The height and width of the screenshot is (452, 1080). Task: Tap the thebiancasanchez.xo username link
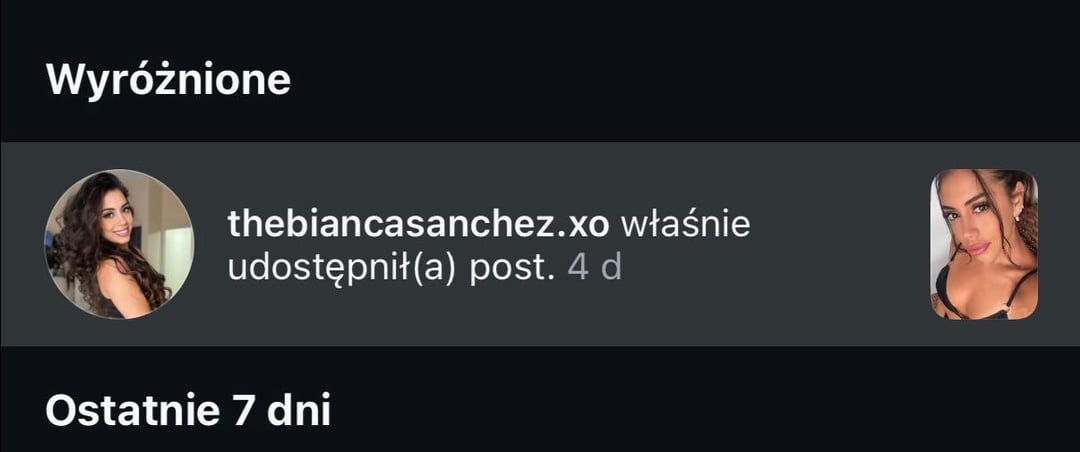[418, 224]
